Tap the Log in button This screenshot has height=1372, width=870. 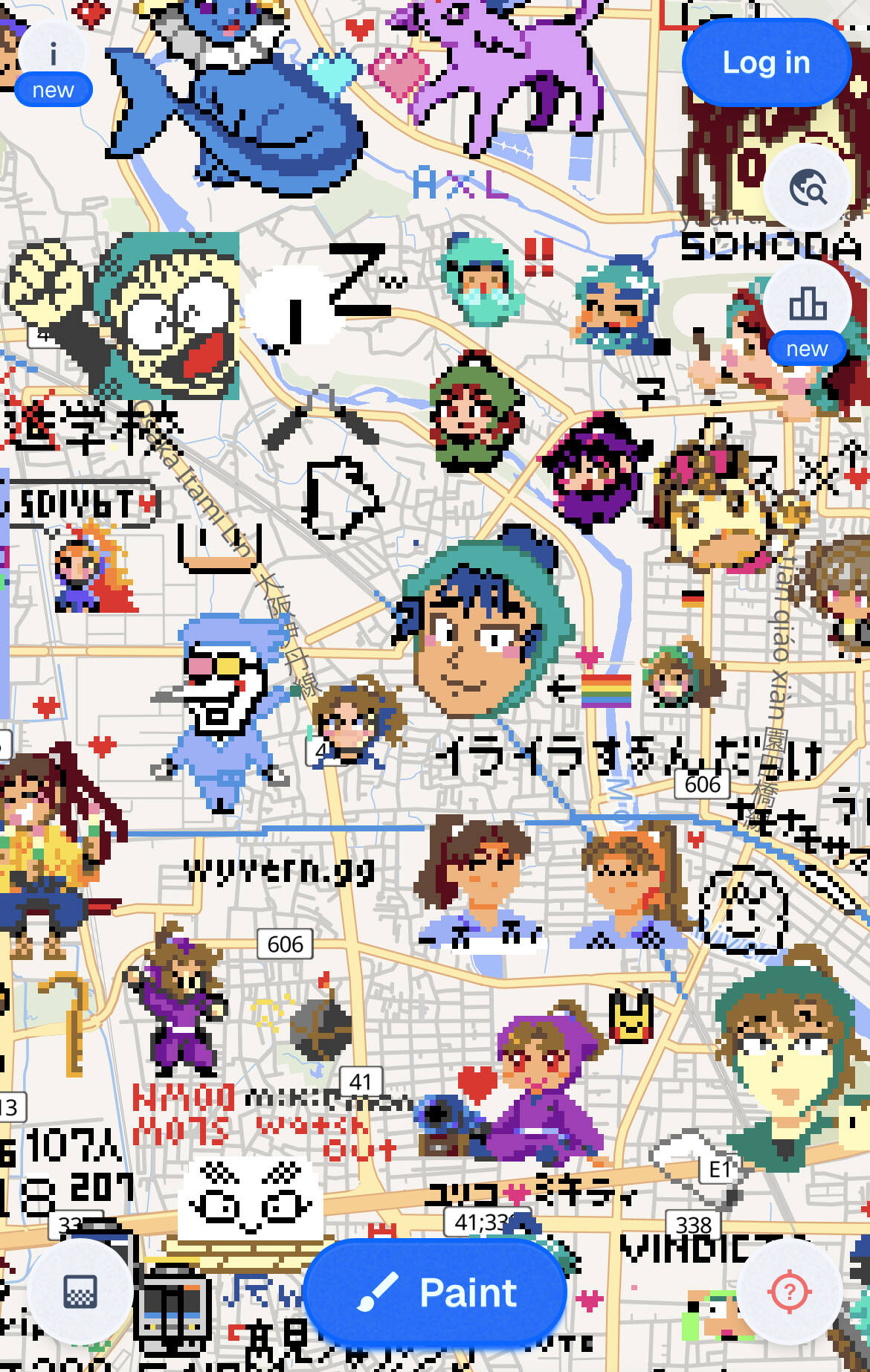tap(766, 63)
